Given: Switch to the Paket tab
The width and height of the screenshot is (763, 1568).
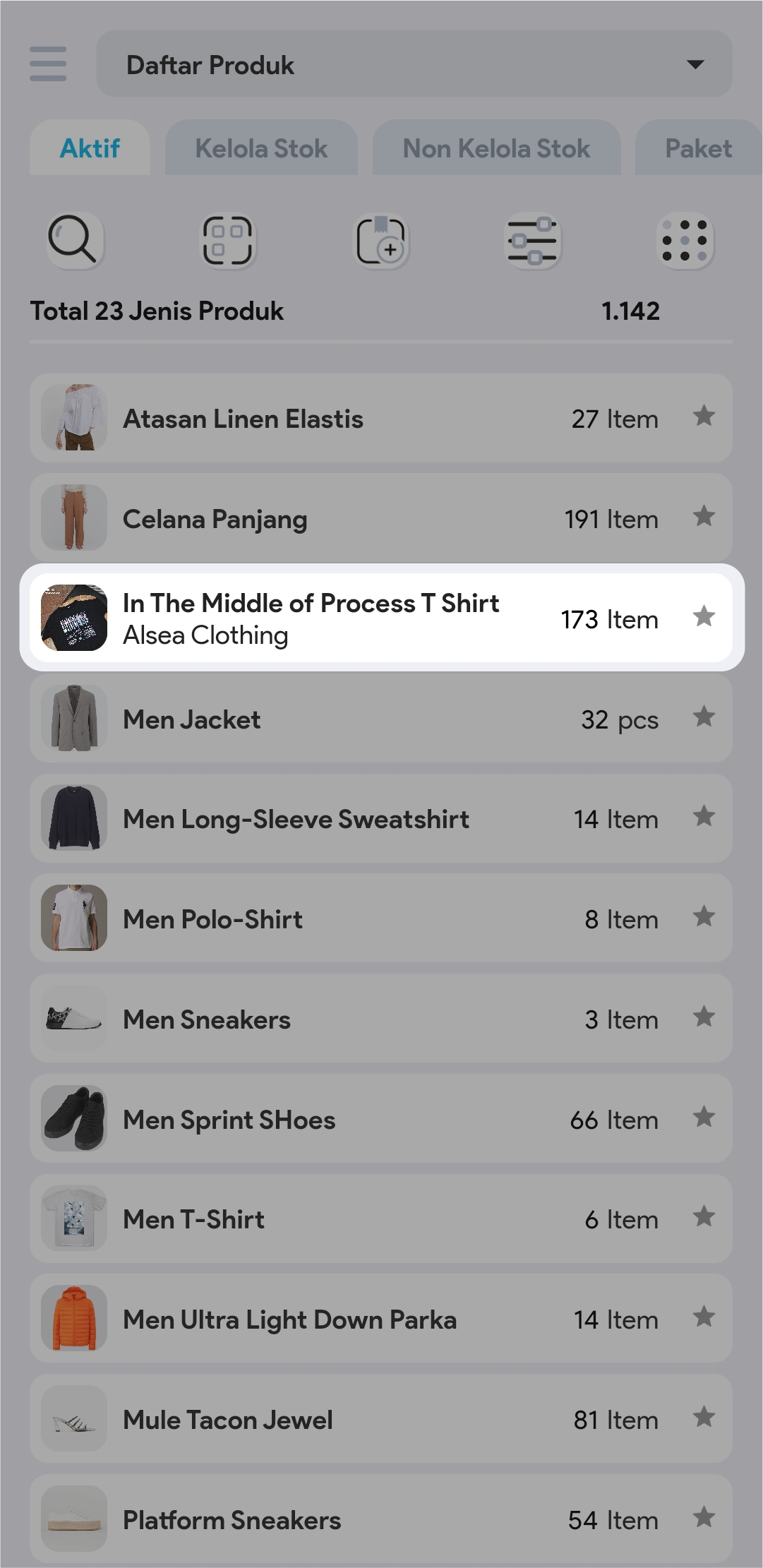Looking at the screenshot, I should coord(697,148).
